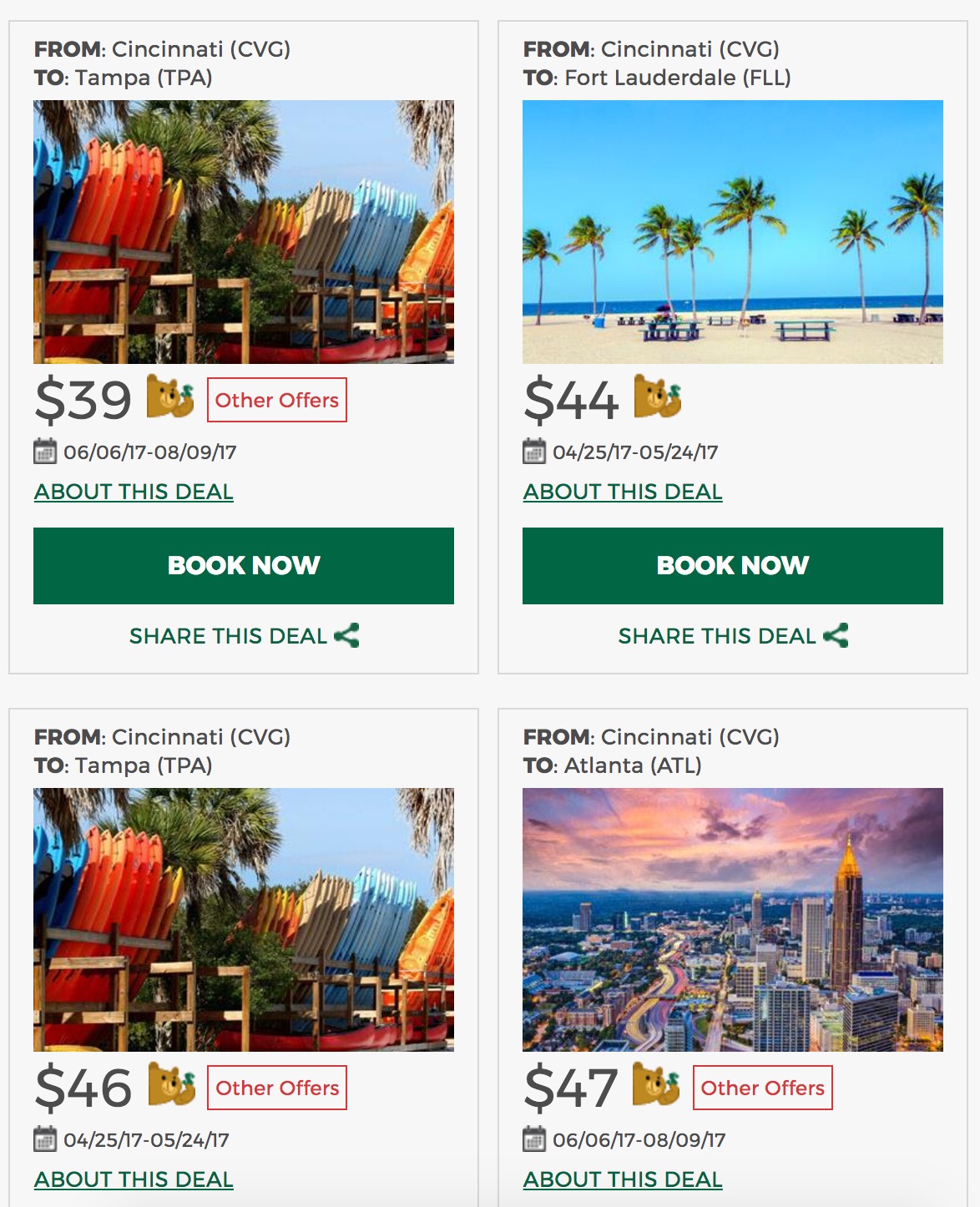View About This Deal for $46 Tampa
The width and height of the screenshot is (980, 1207).
[x=134, y=1179]
